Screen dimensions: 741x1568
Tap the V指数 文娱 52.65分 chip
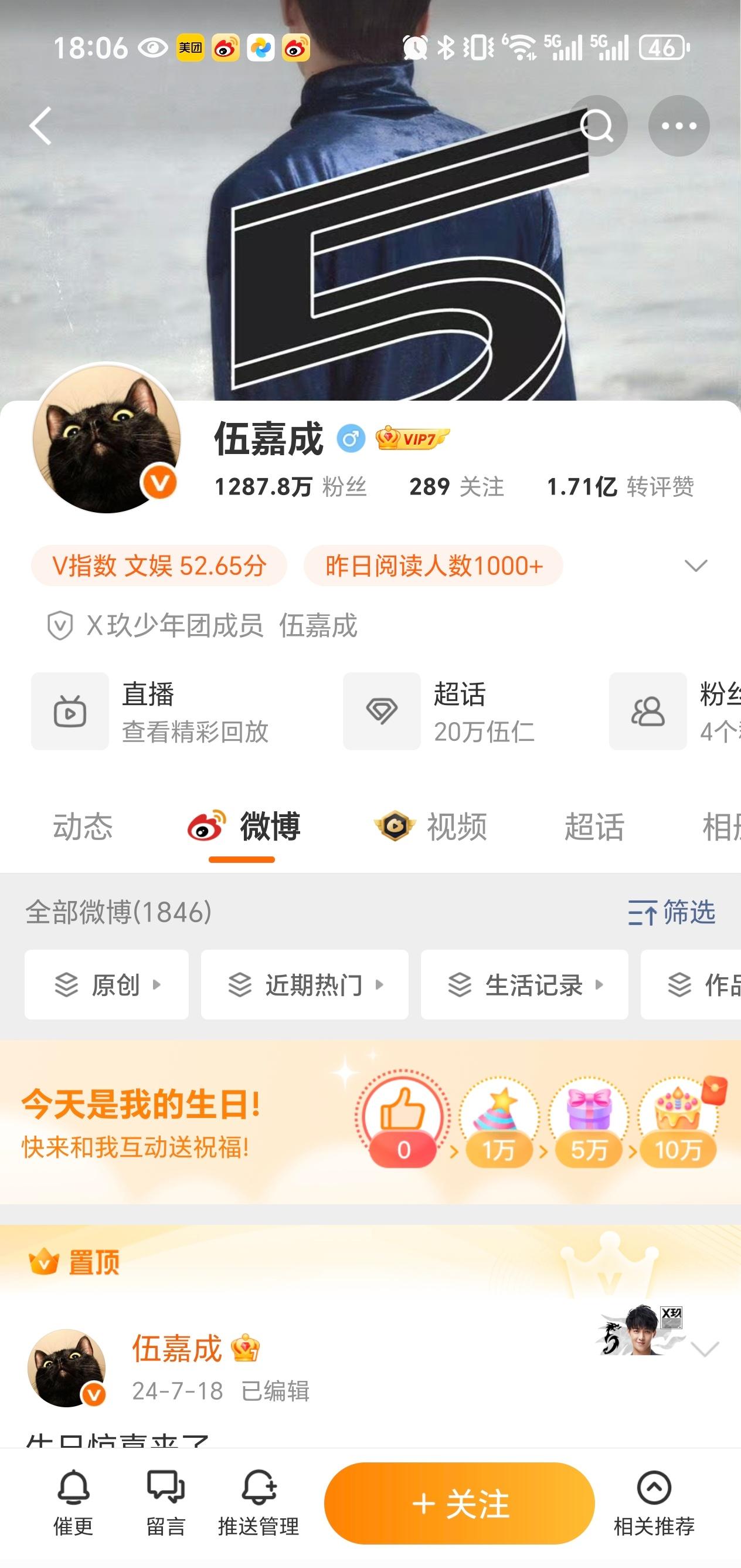click(159, 565)
